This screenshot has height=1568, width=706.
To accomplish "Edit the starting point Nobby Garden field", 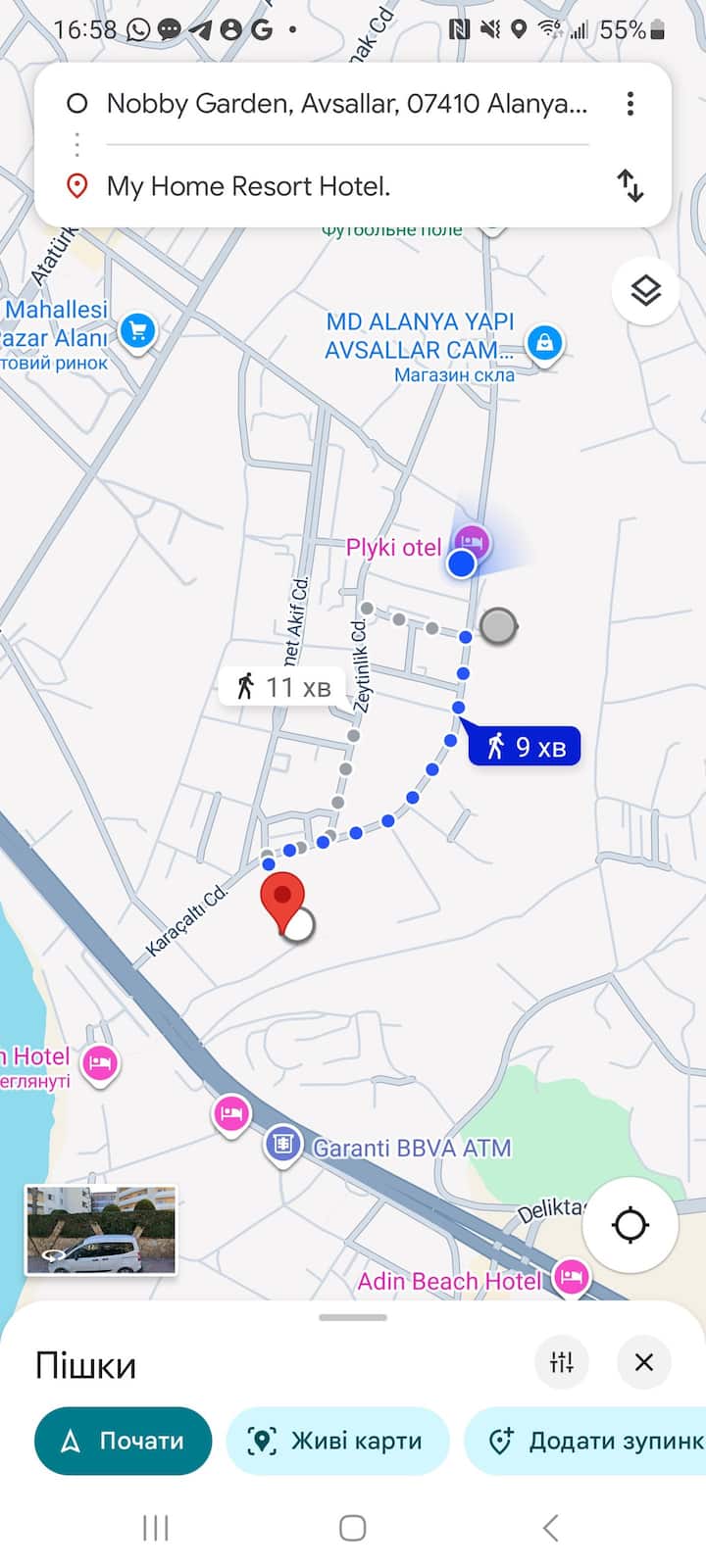I will click(x=346, y=104).
